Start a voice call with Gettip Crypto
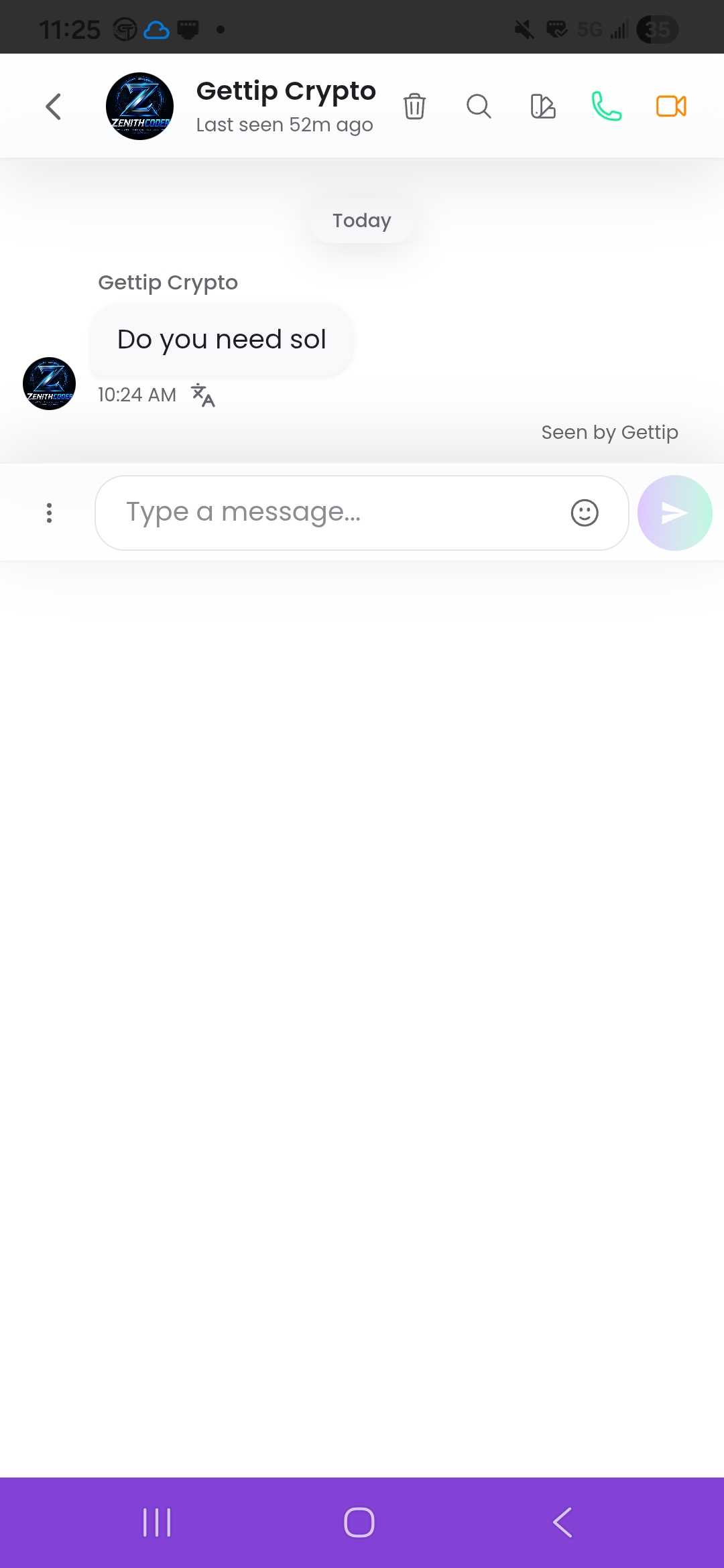724x1568 pixels. click(x=607, y=107)
